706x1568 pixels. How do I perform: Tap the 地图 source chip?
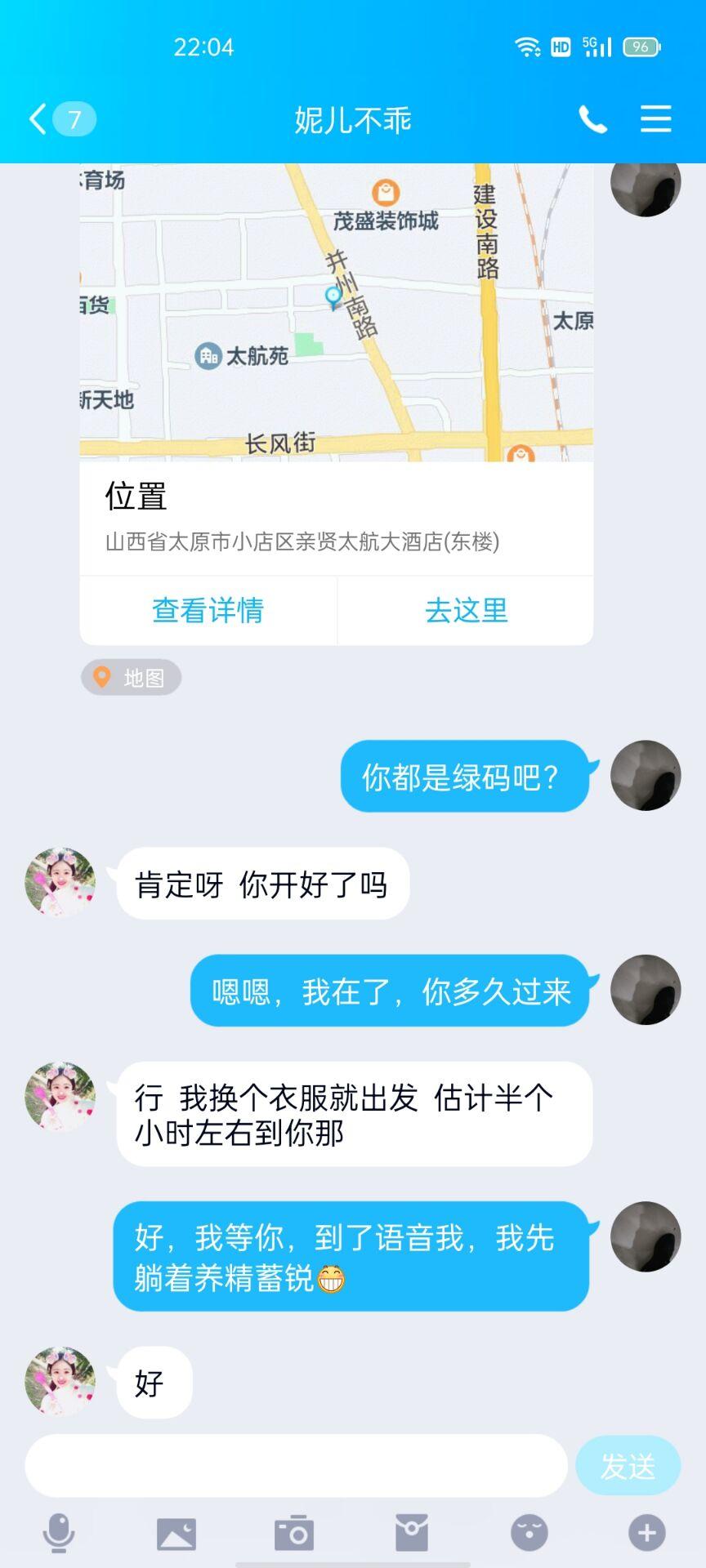[x=131, y=677]
